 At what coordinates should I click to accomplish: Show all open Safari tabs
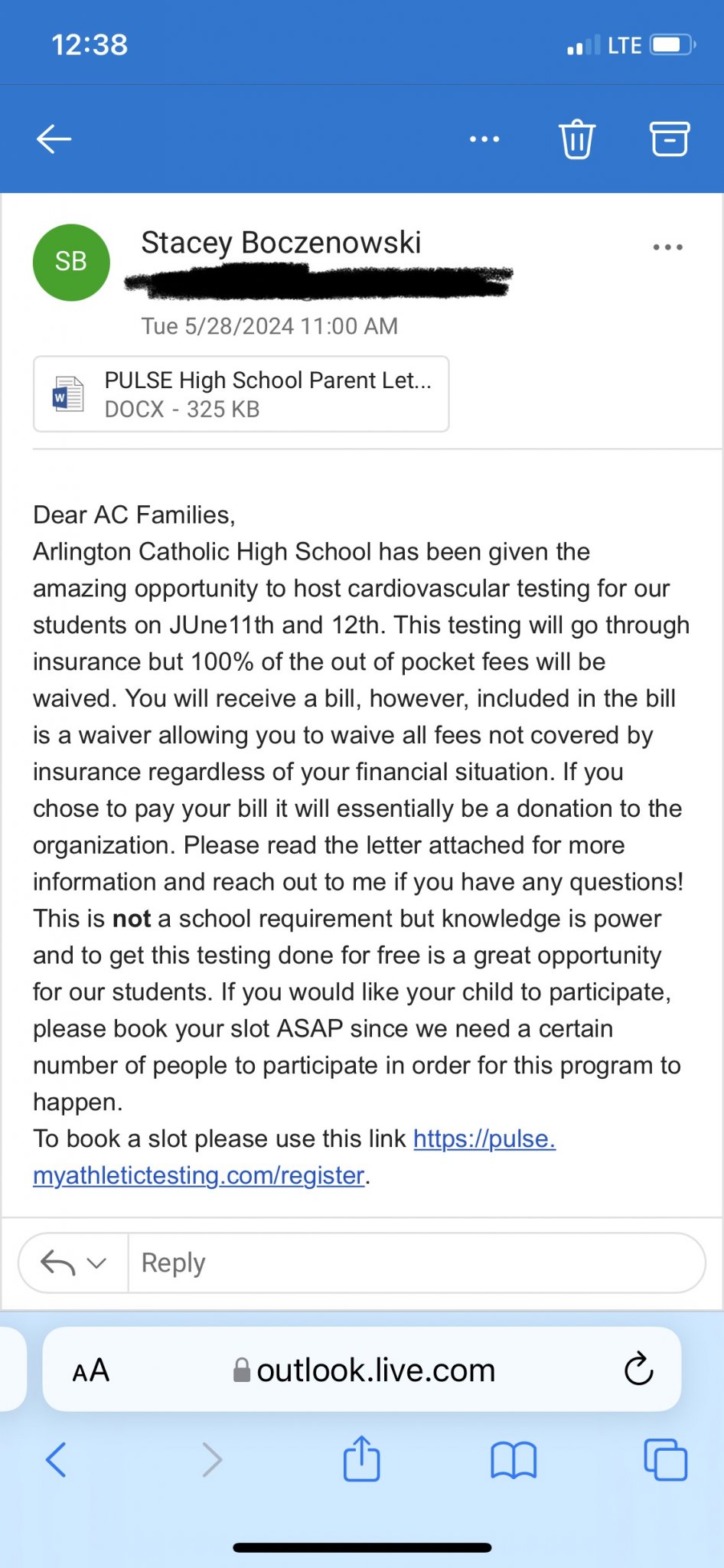665,1459
